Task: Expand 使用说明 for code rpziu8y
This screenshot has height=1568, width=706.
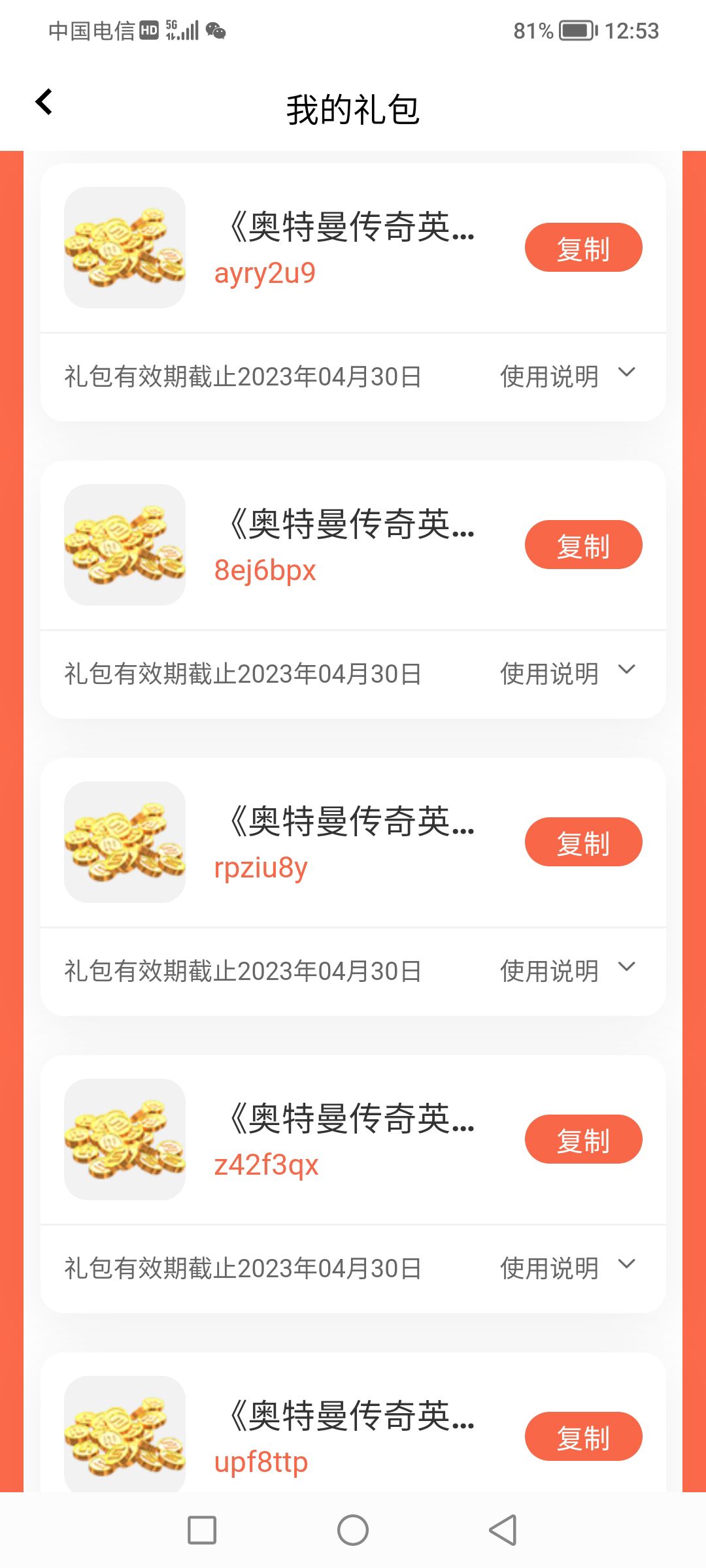Action: [567, 971]
